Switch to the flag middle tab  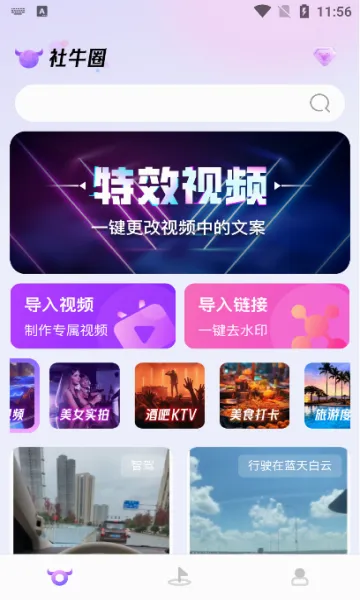point(180,577)
